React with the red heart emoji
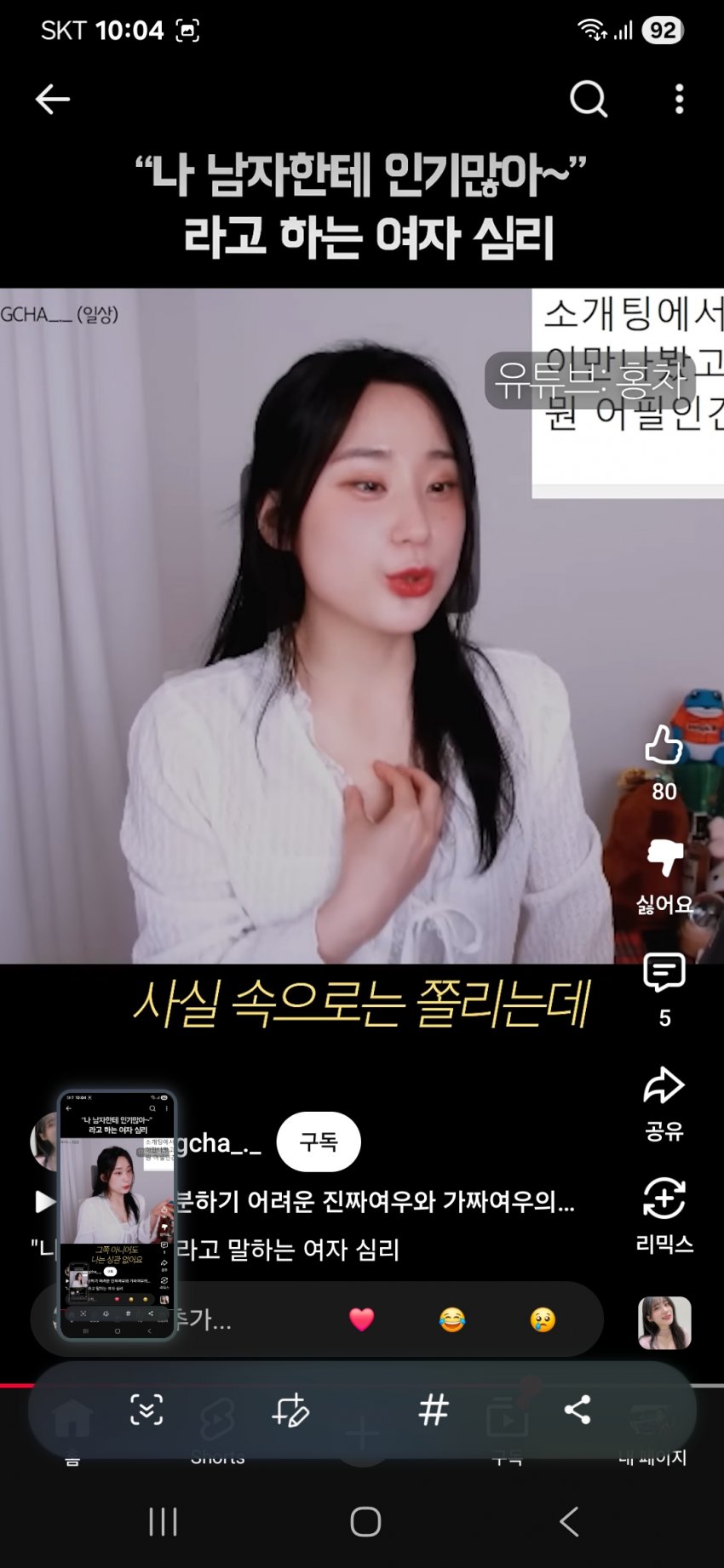This screenshot has height=1568, width=724. pos(362,1319)
